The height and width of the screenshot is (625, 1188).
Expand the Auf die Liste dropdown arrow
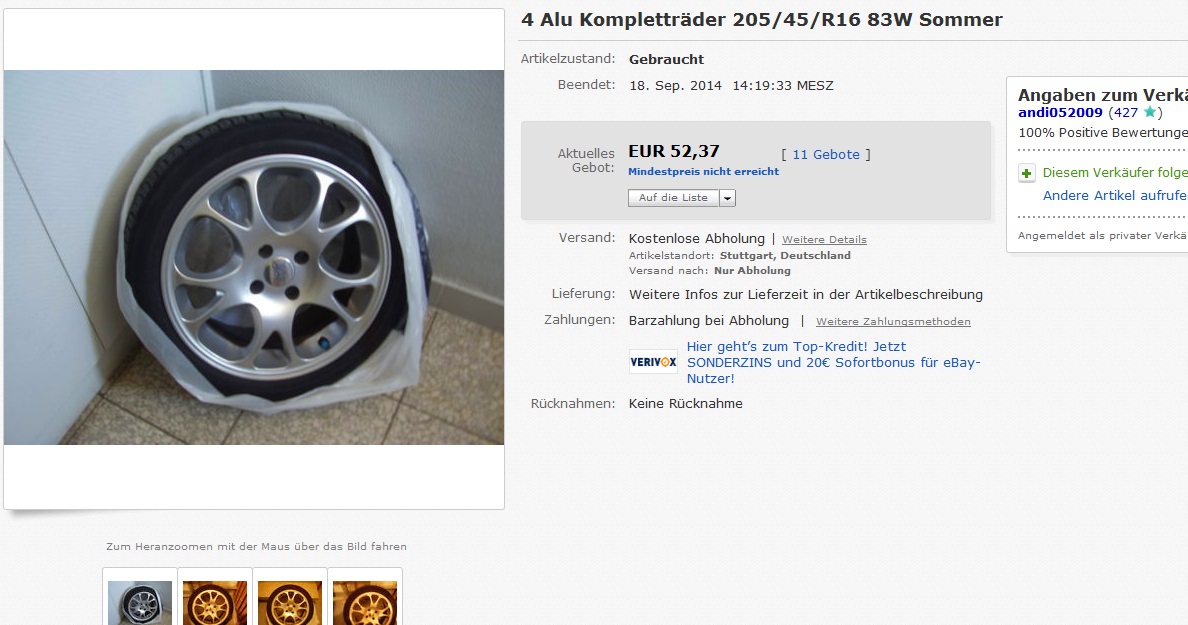[727, 198]
